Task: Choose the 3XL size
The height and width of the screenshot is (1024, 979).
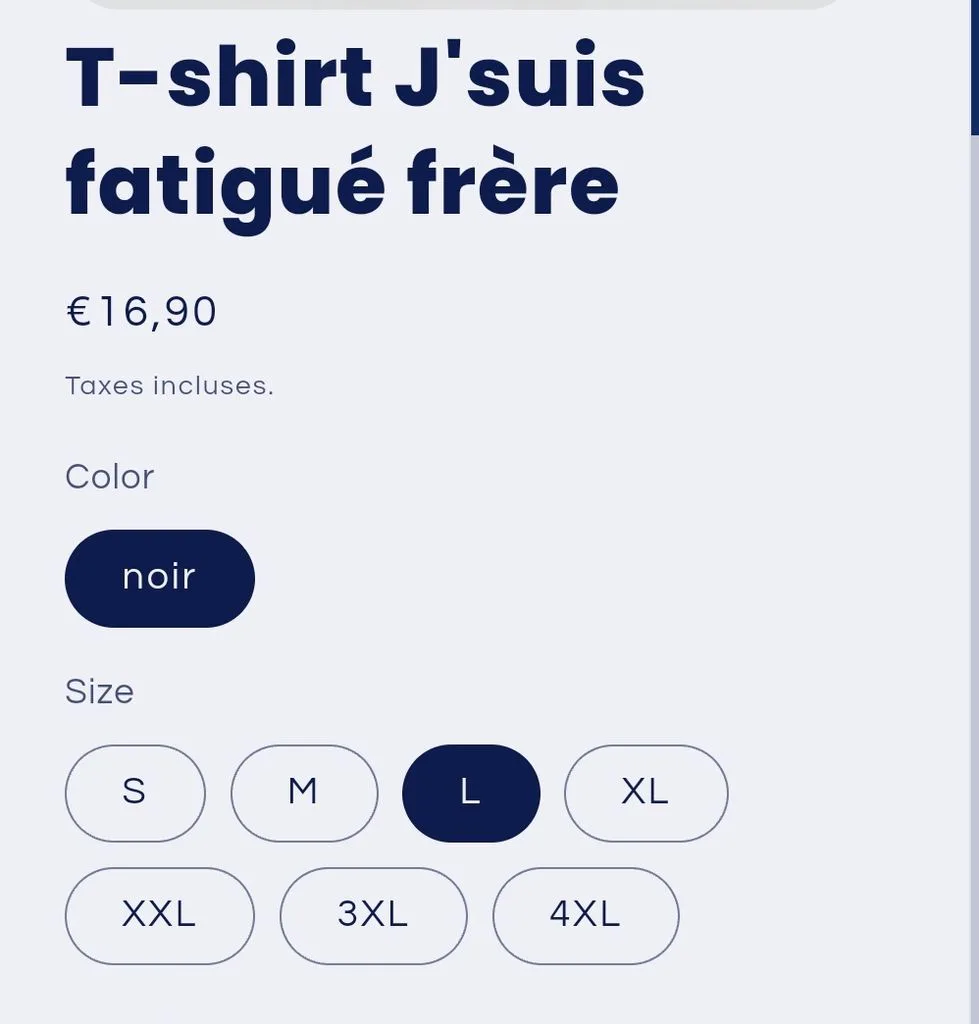Action: click(374, 916)
